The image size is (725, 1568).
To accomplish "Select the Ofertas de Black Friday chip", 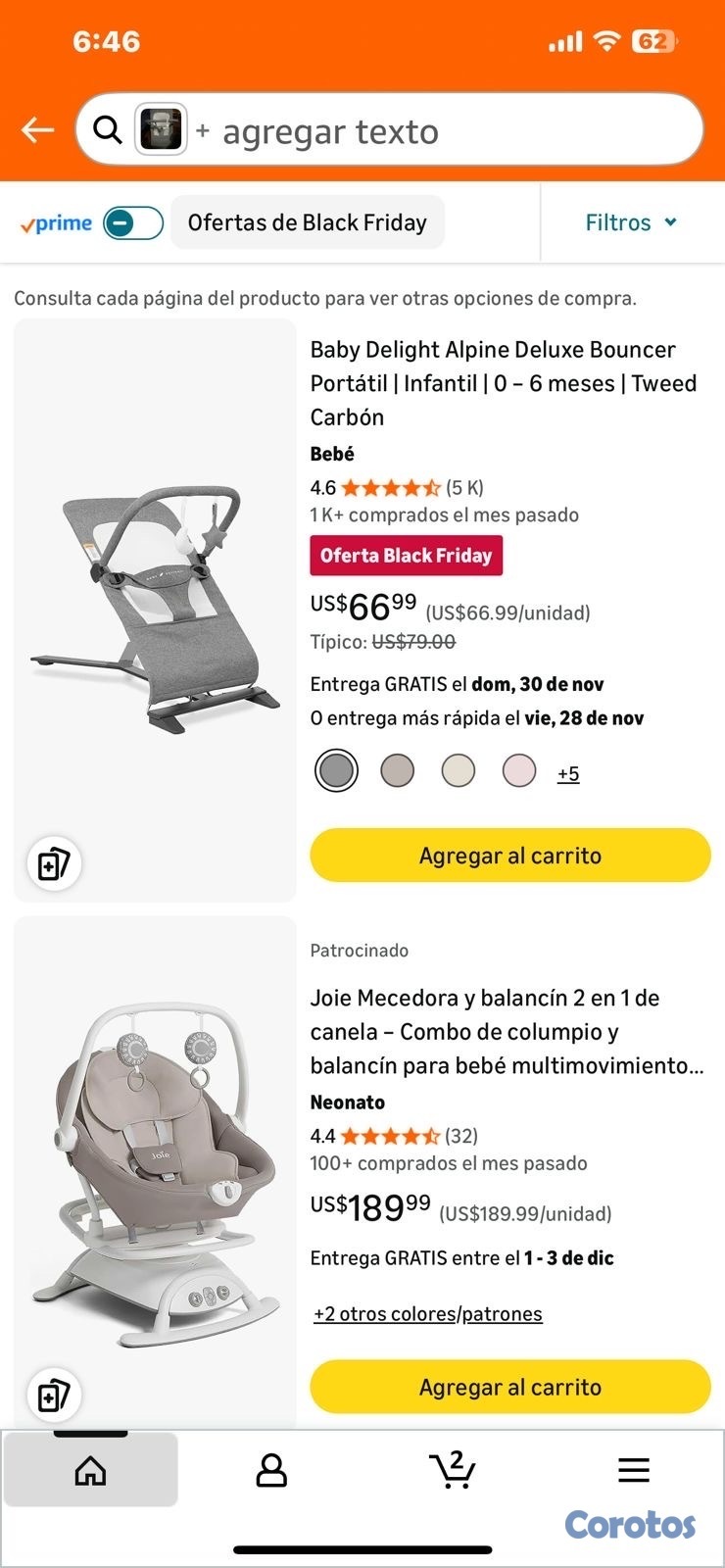I will pyautogui.click(x=307, y=223).
